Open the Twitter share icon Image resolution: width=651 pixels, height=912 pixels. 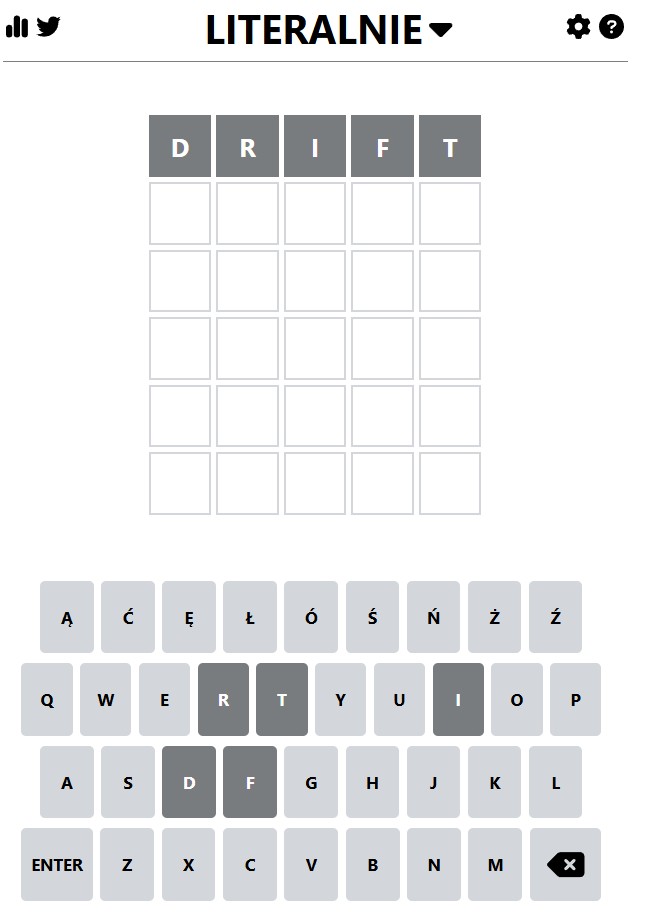pyautogui.click(x=48, y=27)
